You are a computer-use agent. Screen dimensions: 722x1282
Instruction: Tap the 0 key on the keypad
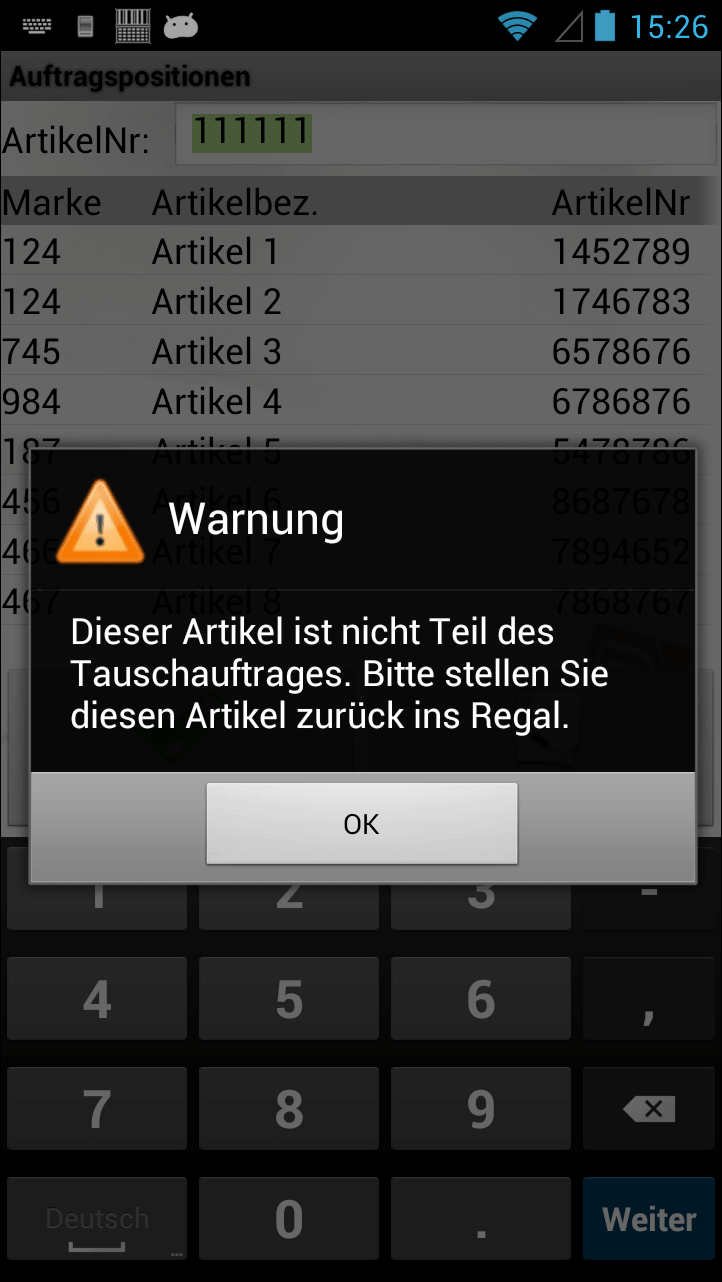(x=289, y=1218)
